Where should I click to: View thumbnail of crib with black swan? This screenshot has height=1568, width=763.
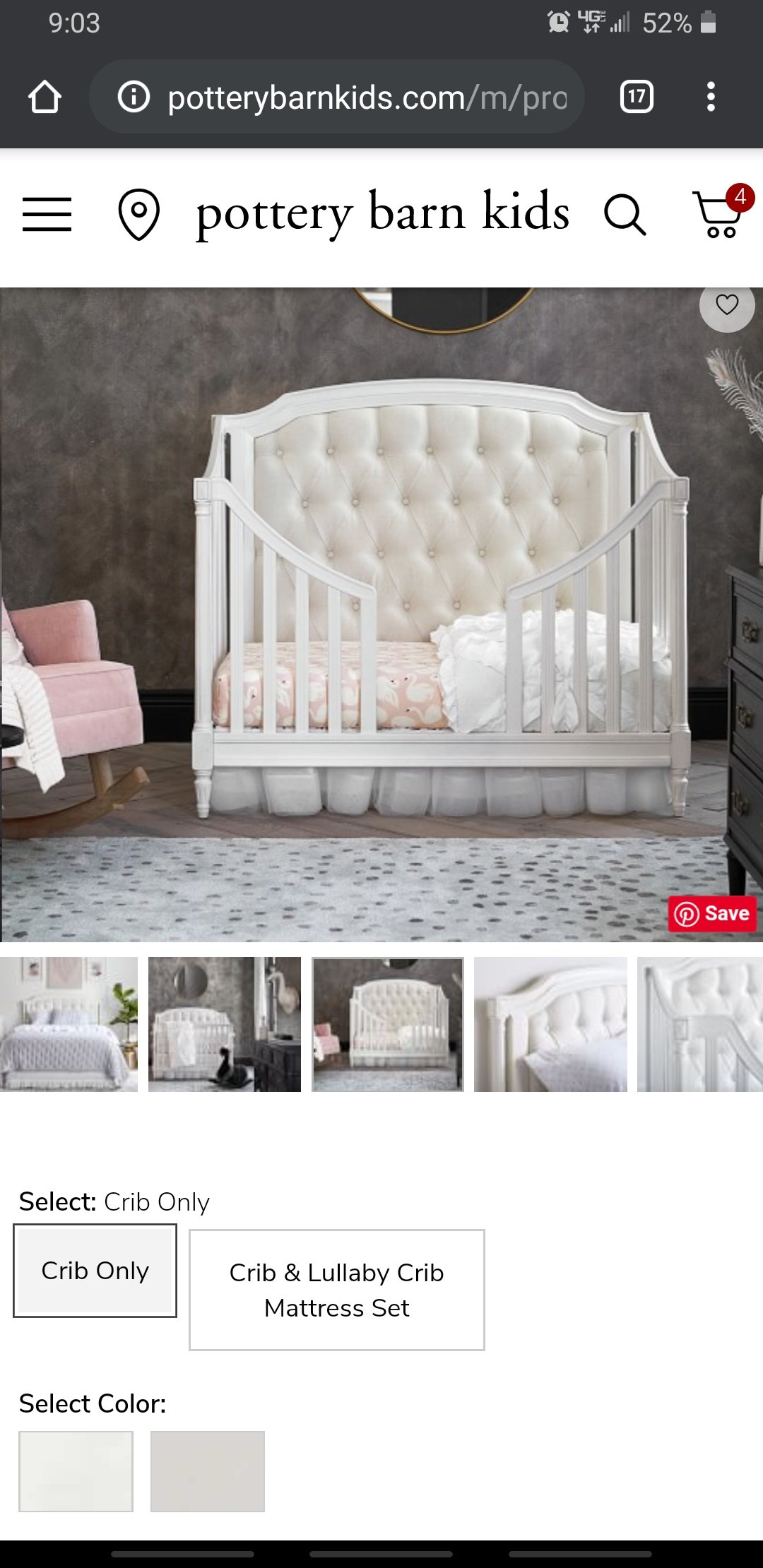tap(224, 1024)
